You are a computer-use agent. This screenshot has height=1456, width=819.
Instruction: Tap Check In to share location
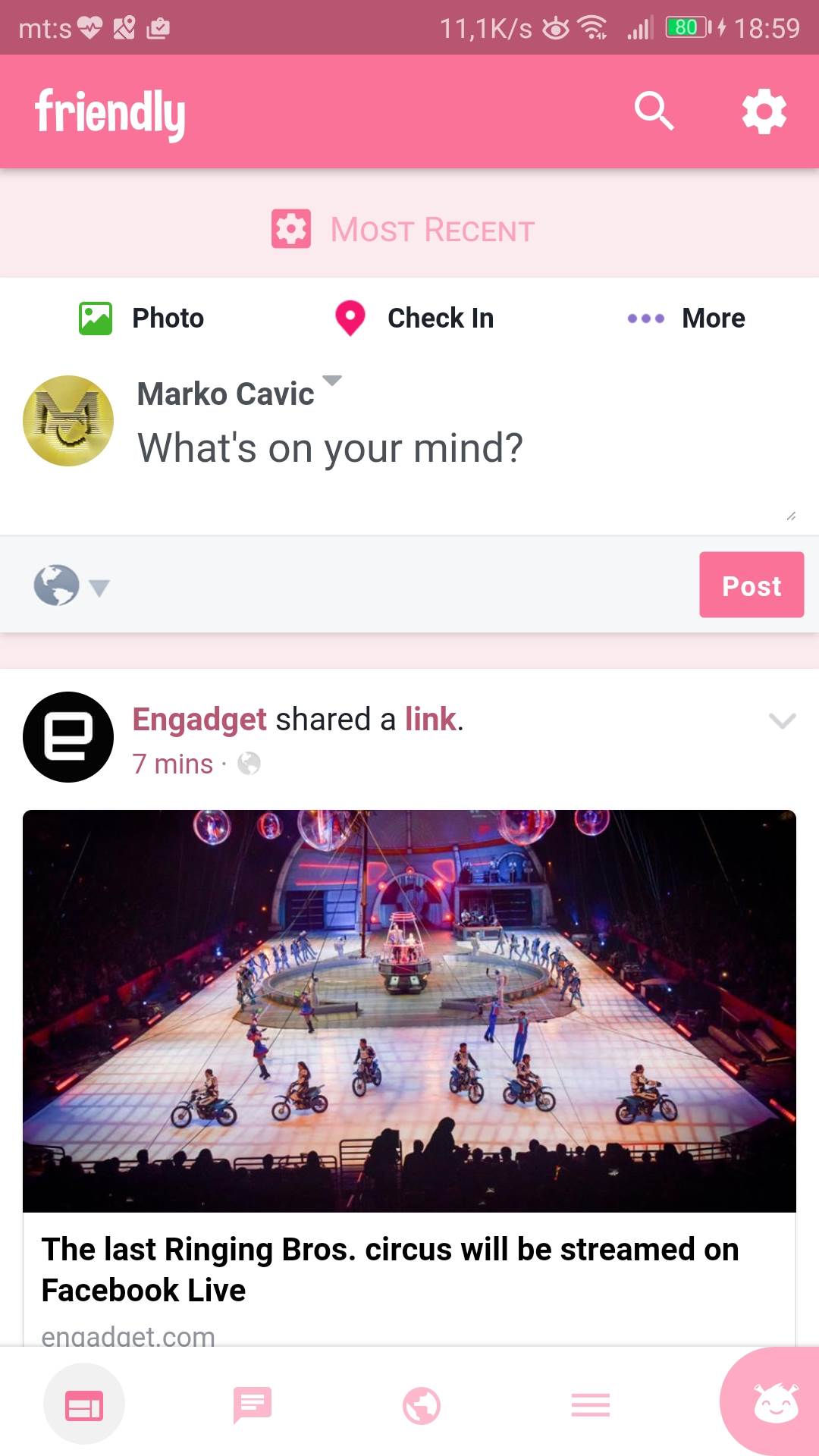tap(415, 318)
